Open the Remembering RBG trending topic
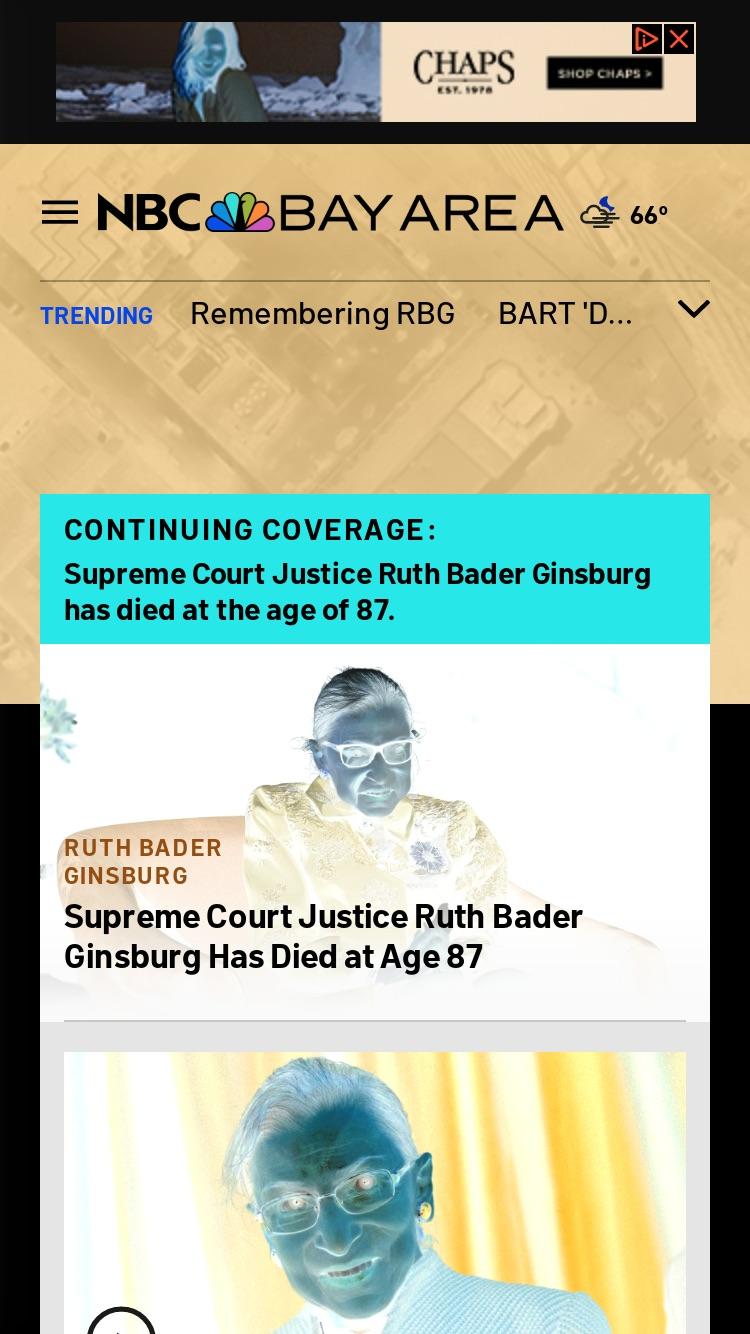 pos(322,313)
